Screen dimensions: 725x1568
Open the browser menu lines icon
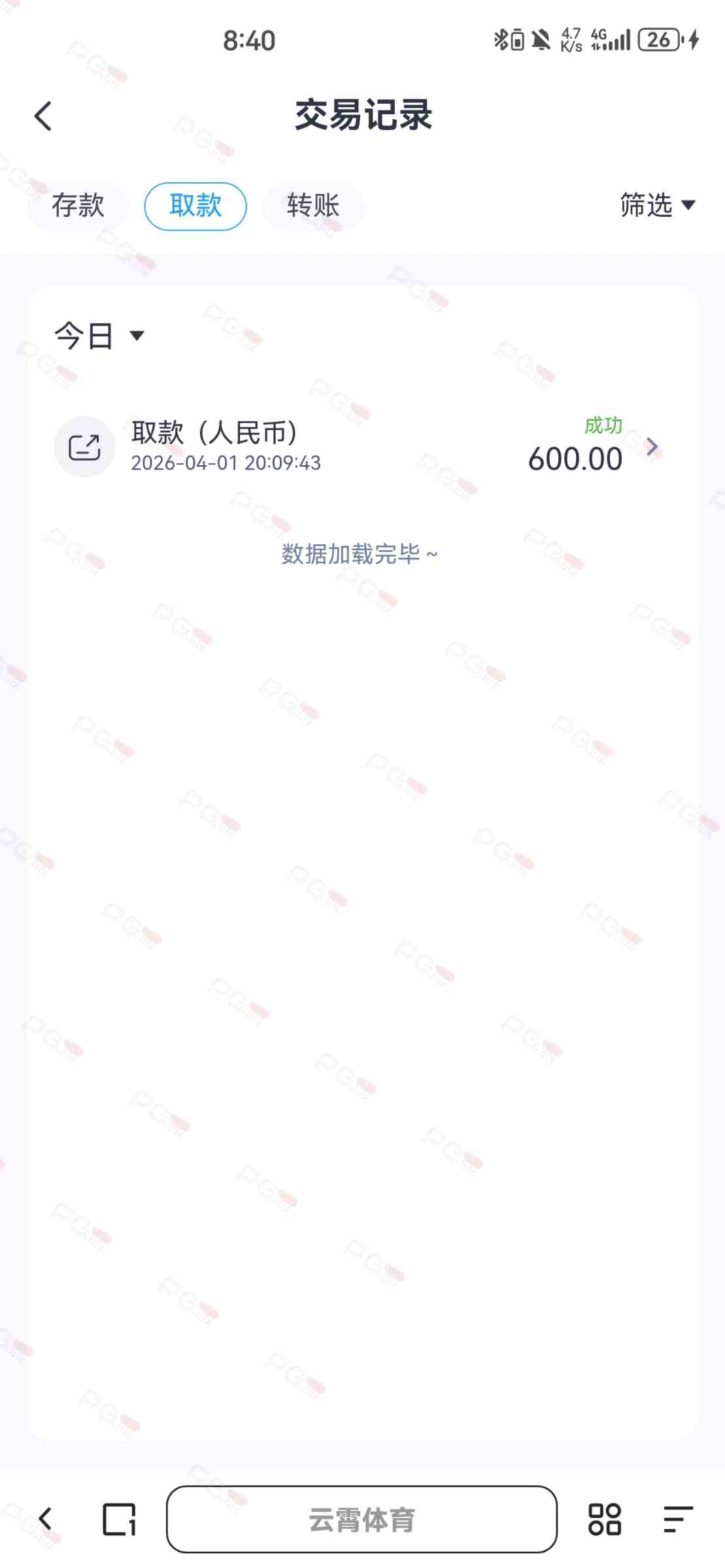[x=678, y=1519]
